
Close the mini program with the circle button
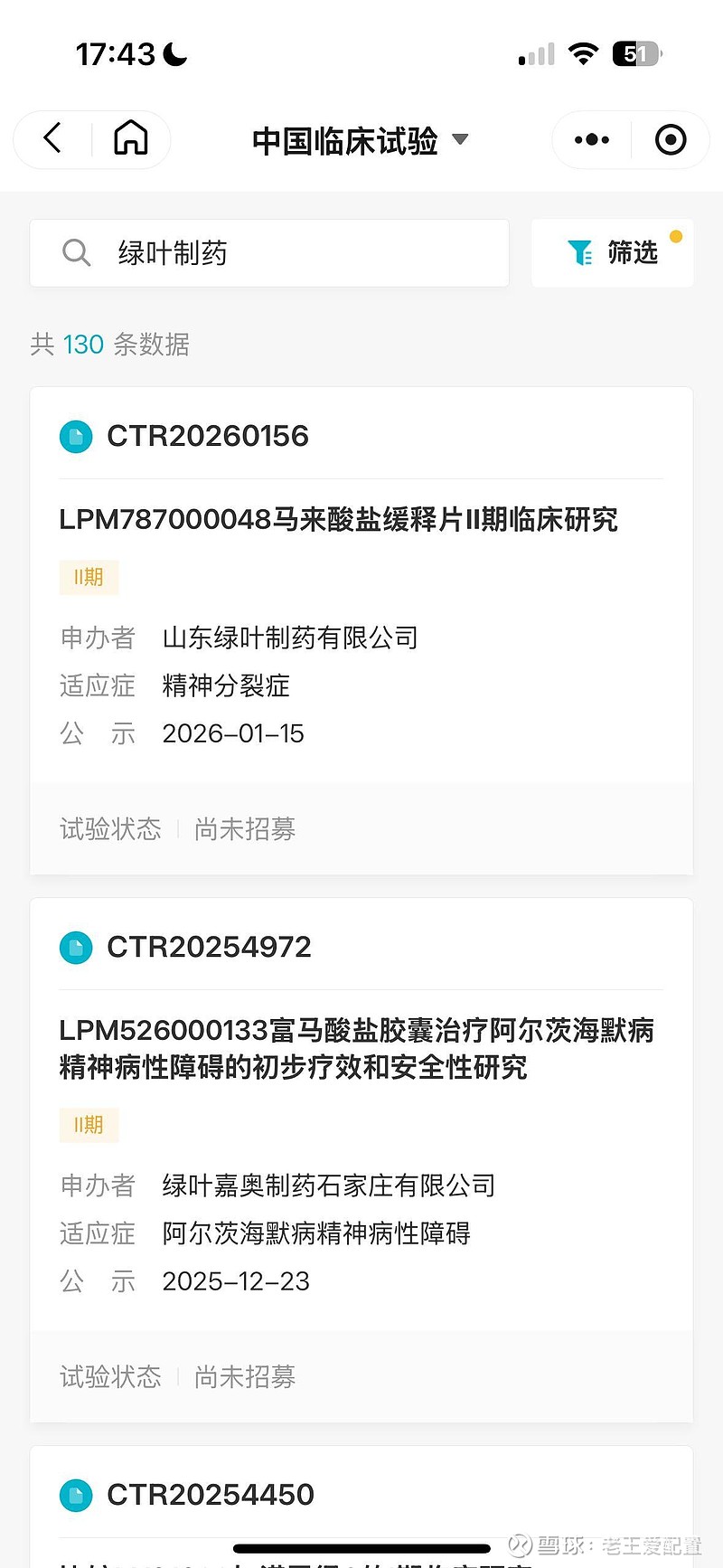[x=670, y=140]
